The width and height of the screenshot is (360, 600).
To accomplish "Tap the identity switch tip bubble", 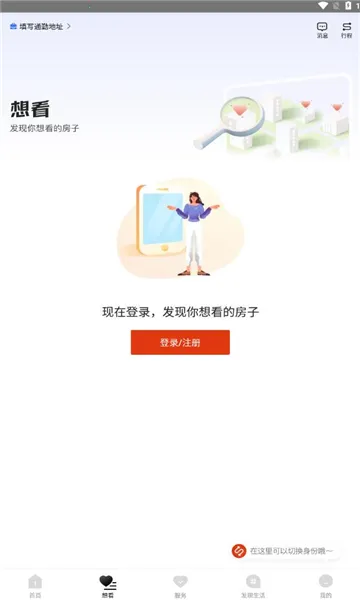I will coord(285,551).
